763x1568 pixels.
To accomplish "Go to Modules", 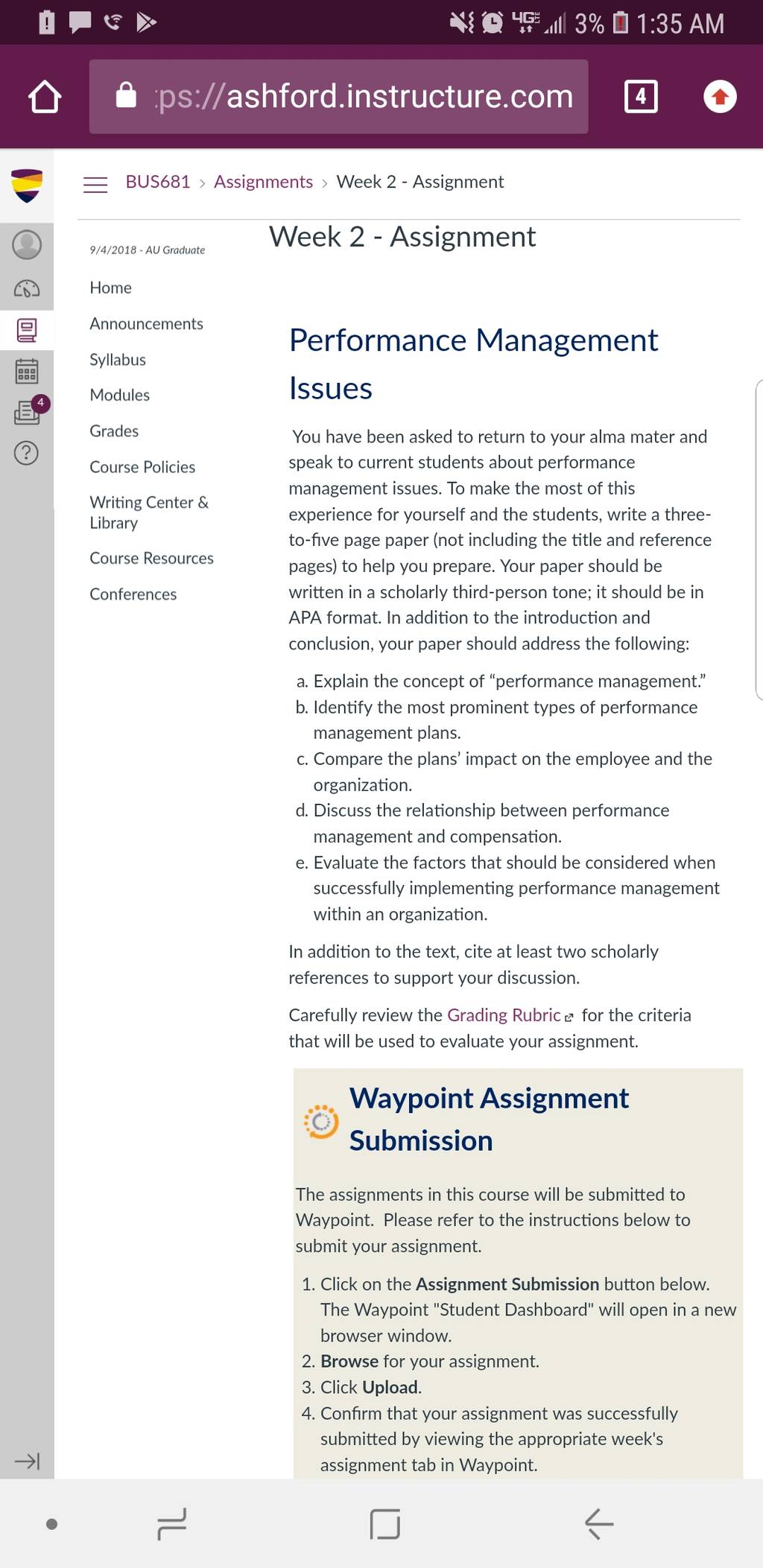I will coord(119,396).
